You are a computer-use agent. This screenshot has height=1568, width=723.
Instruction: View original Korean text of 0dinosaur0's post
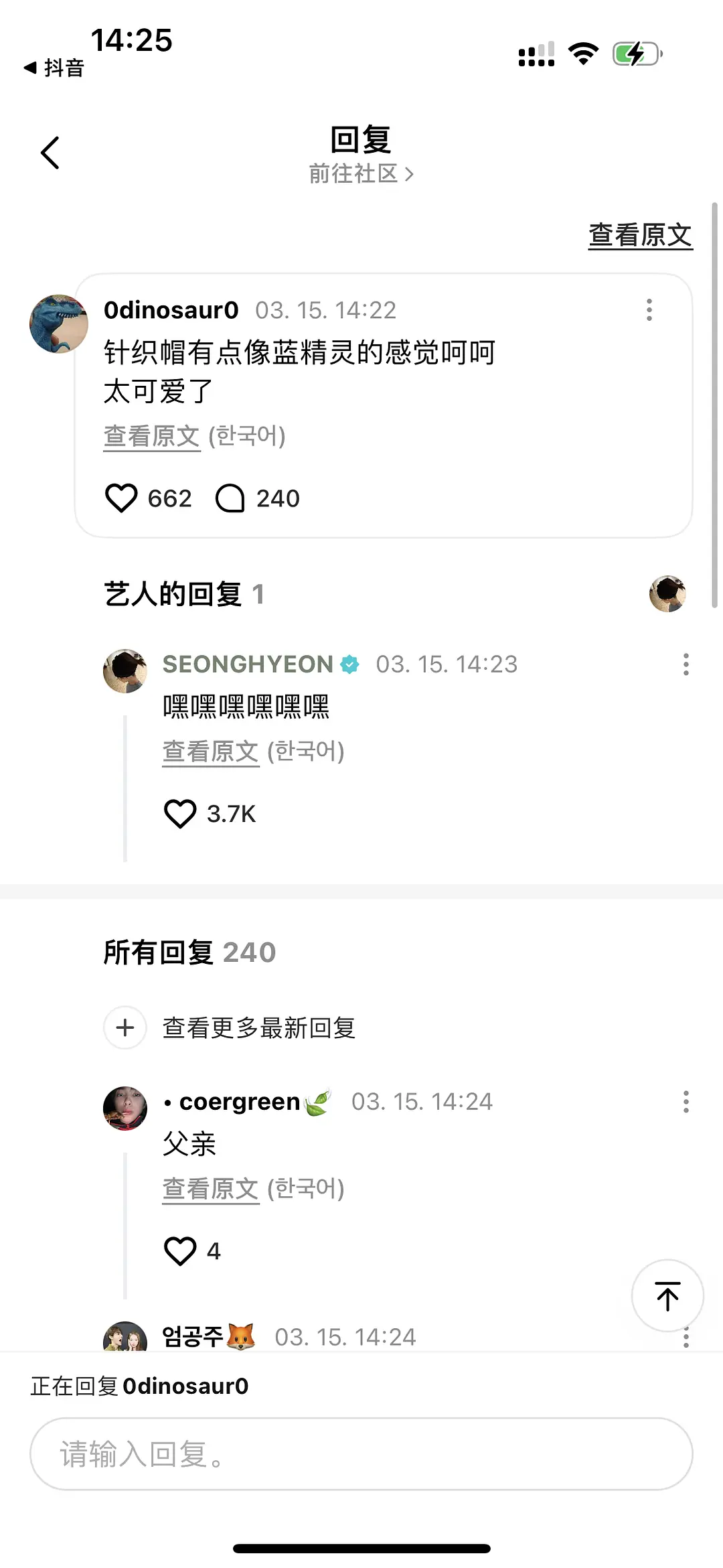tap(152, 436)
